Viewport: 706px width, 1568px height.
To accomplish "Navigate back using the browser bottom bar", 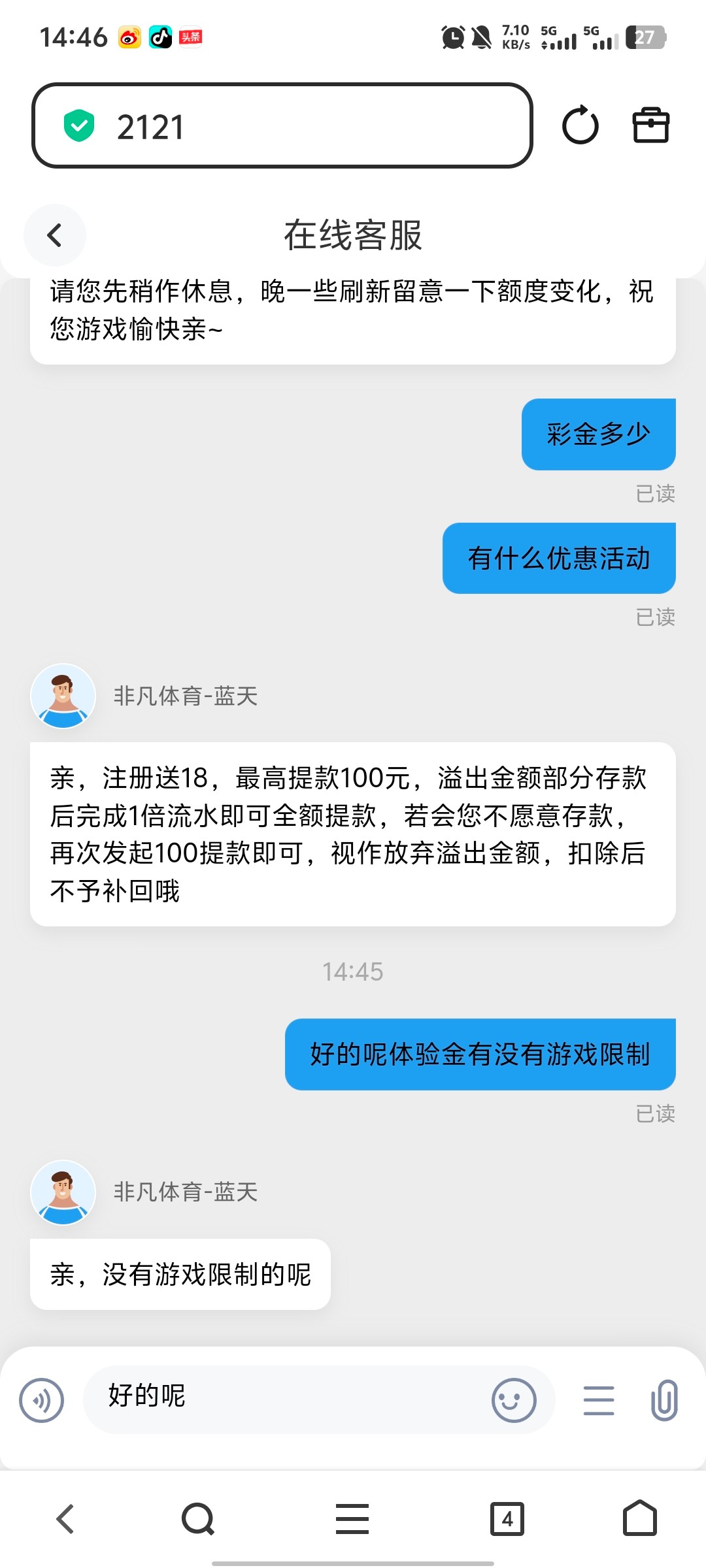I will point(65,1519).
